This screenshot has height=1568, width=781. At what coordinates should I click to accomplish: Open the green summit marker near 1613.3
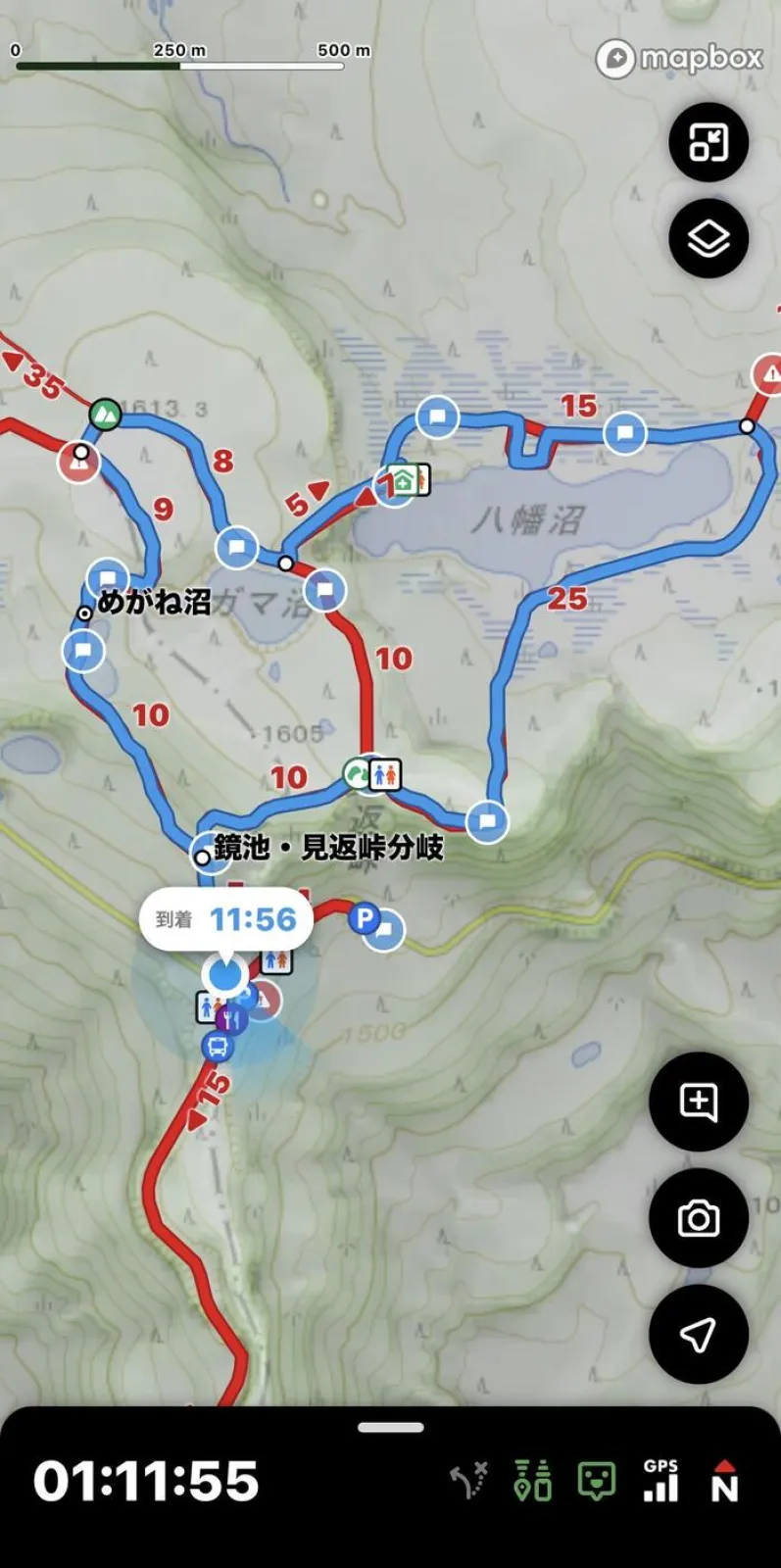(x=105, y=415)
